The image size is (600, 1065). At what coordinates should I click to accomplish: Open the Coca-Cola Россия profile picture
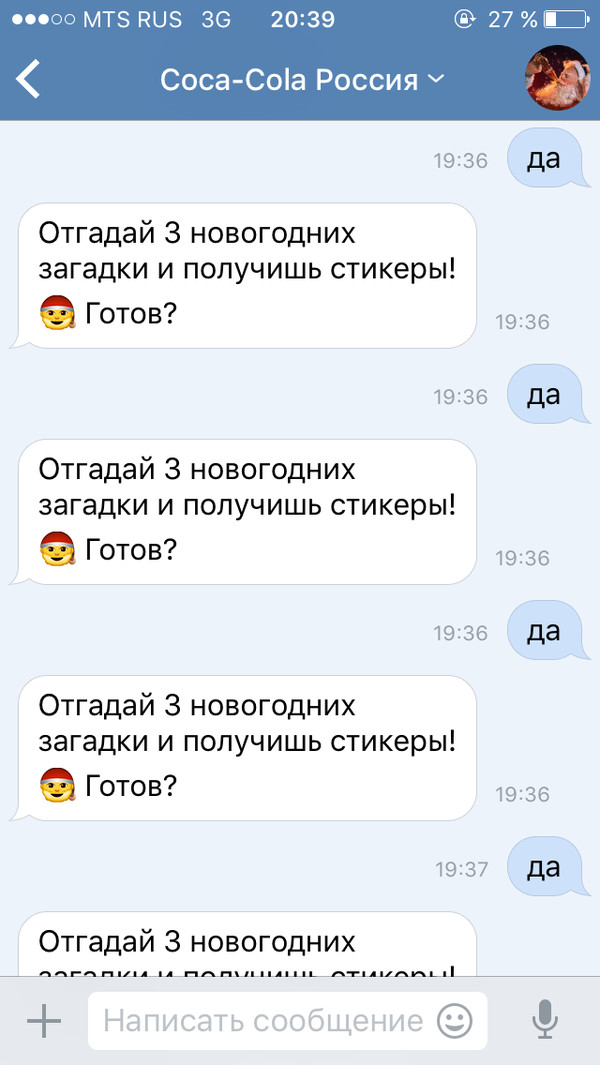(x=558, y=78)
